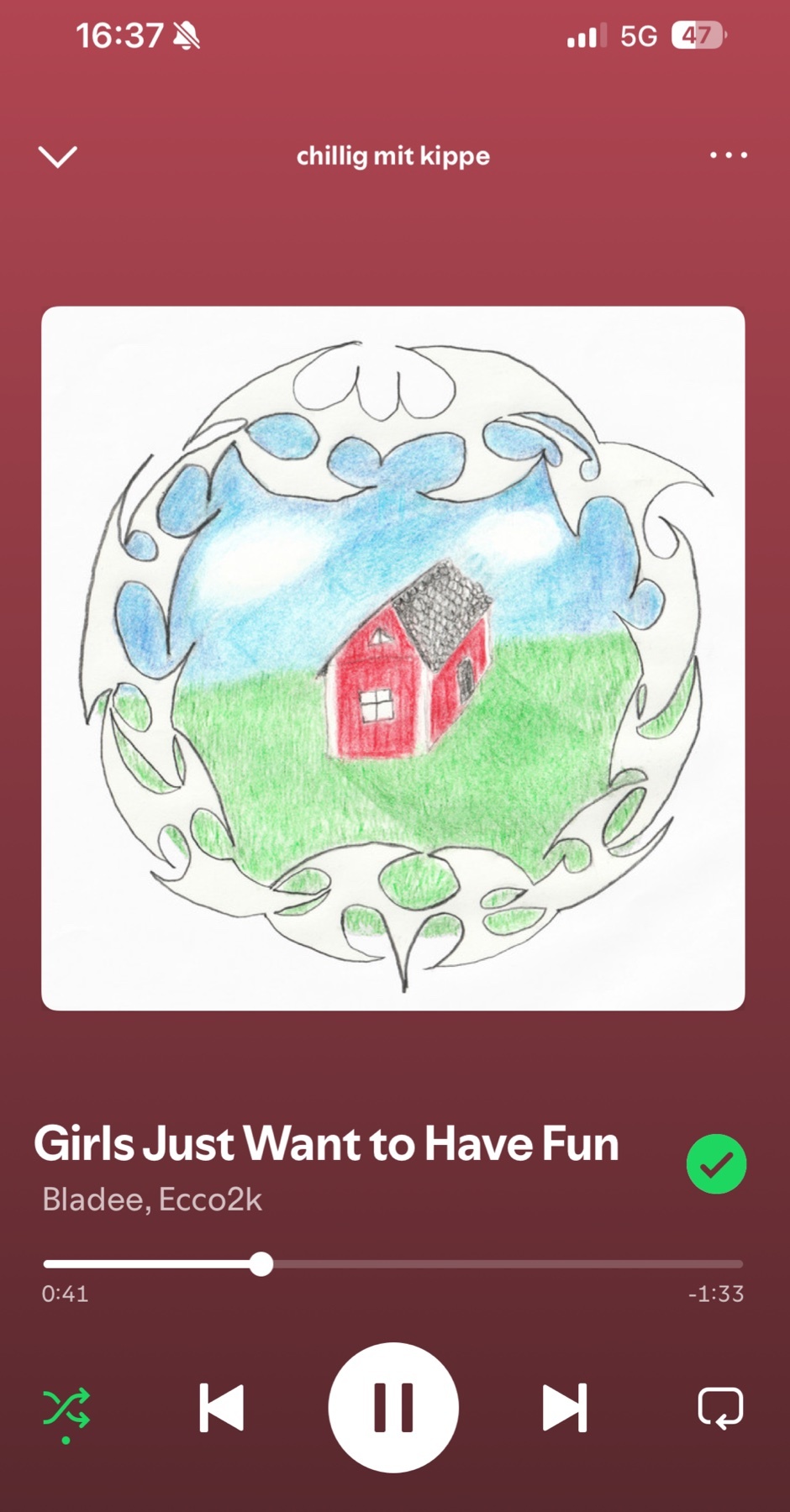Go back to the previous track
Screen dimensions: 790x1512
222,1407
